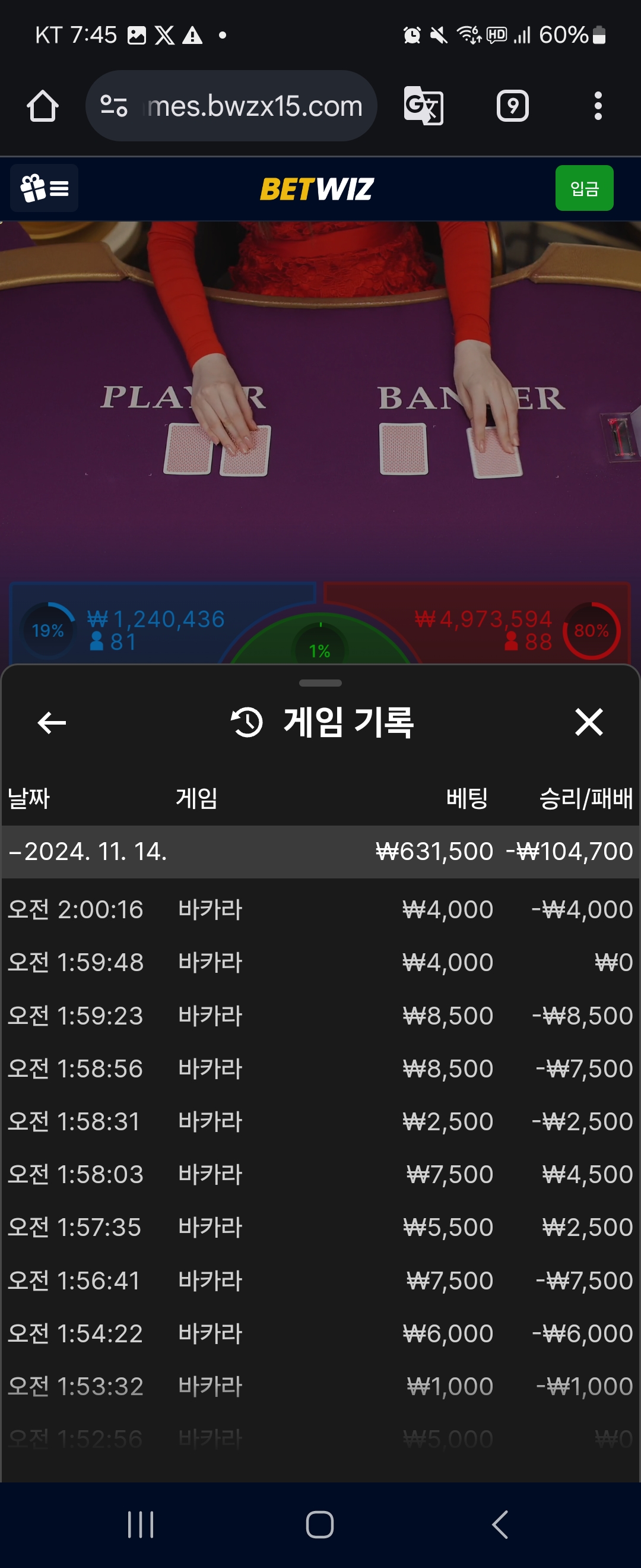Open the gift menu button

(45, 188)
